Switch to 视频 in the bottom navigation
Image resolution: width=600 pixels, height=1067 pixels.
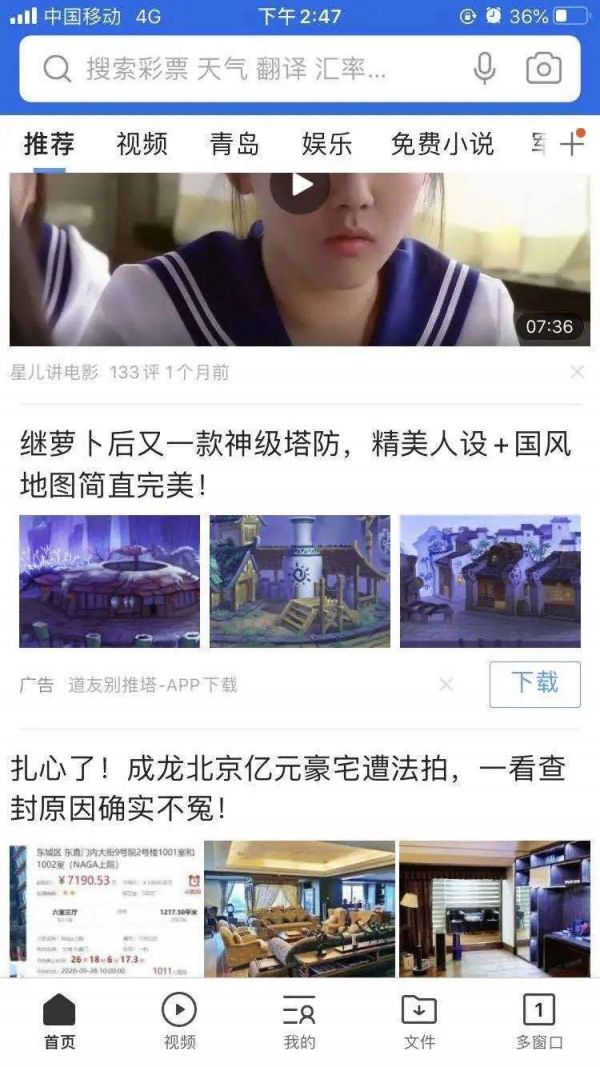[179, 1022]
